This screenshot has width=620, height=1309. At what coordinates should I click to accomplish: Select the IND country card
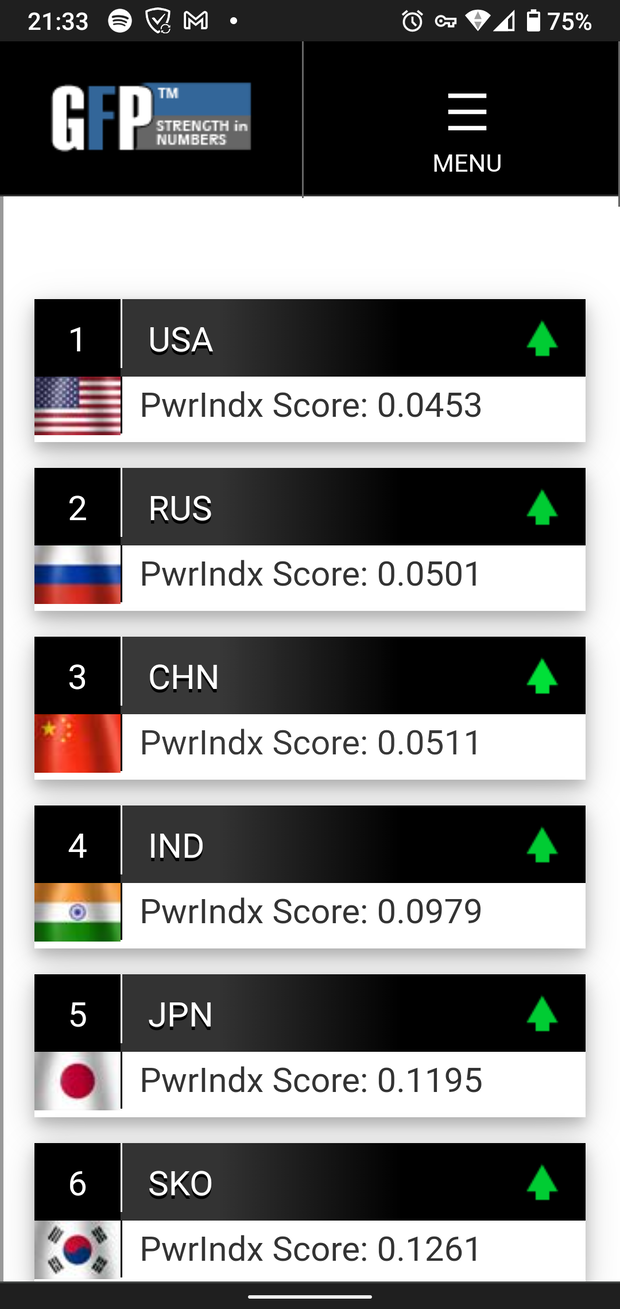click(x=310, y=877)
